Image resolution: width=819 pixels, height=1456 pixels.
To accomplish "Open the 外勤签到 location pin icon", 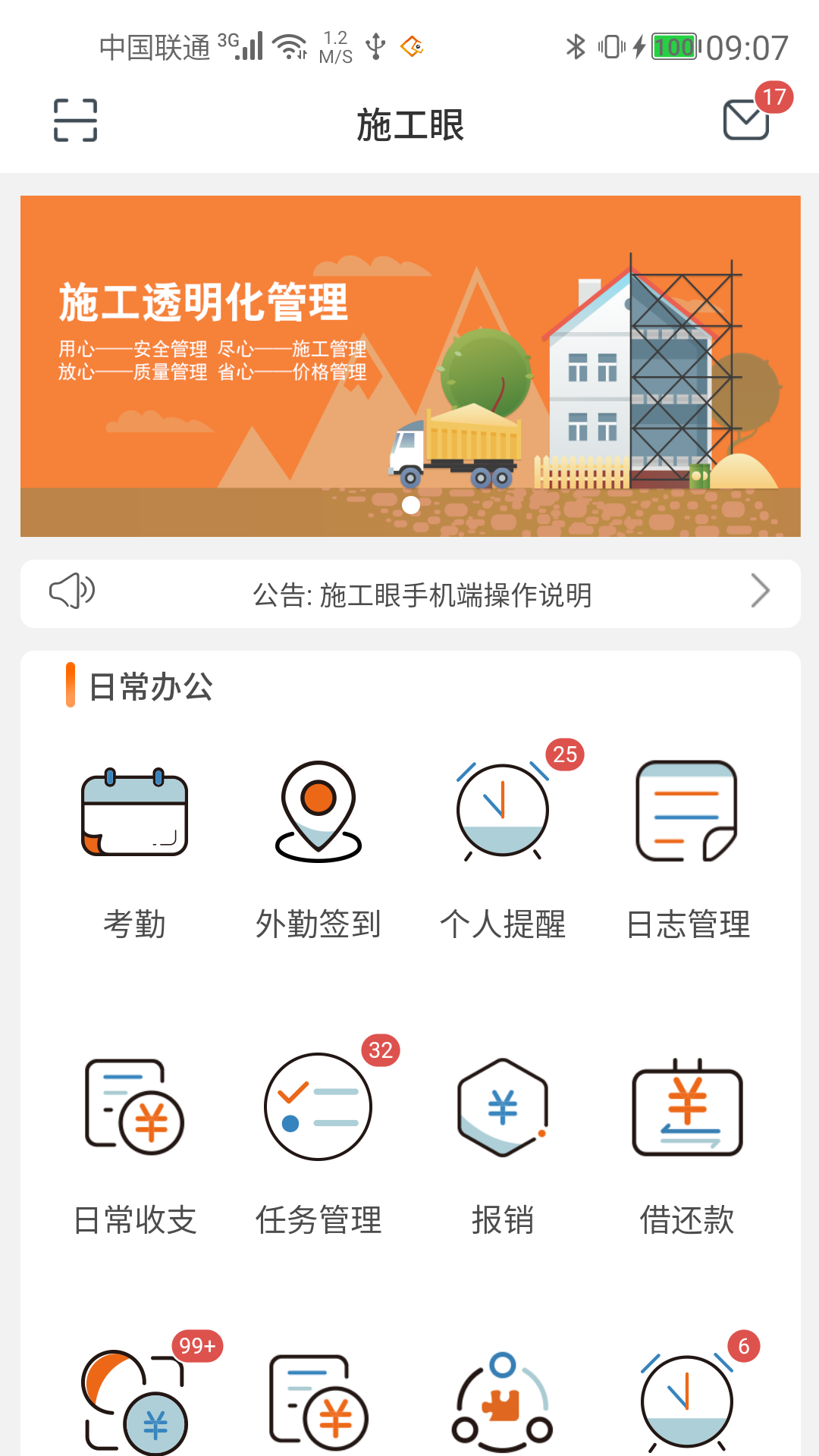I will click(x=318, y=814).
